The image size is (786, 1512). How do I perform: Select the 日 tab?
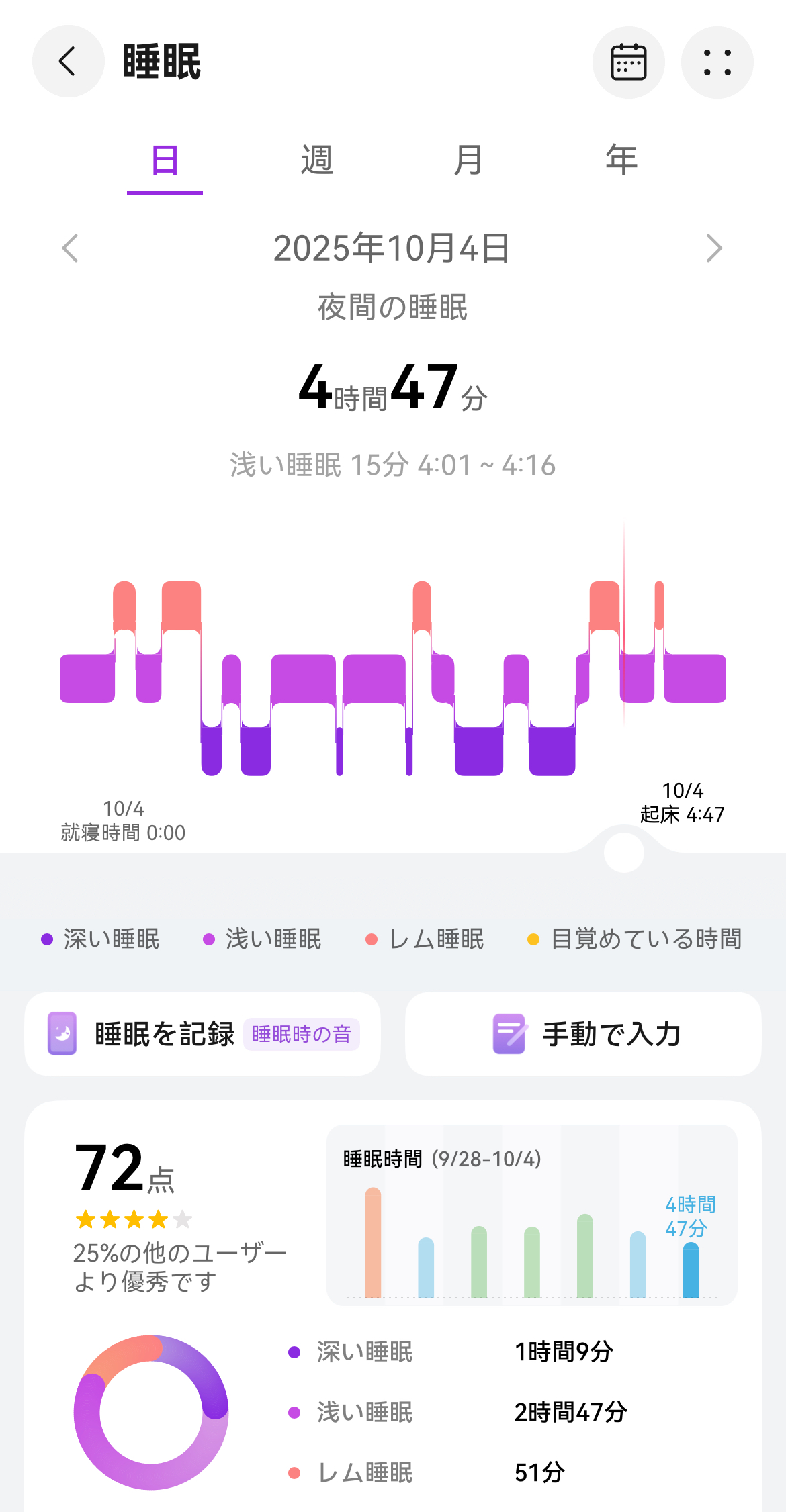165,160
